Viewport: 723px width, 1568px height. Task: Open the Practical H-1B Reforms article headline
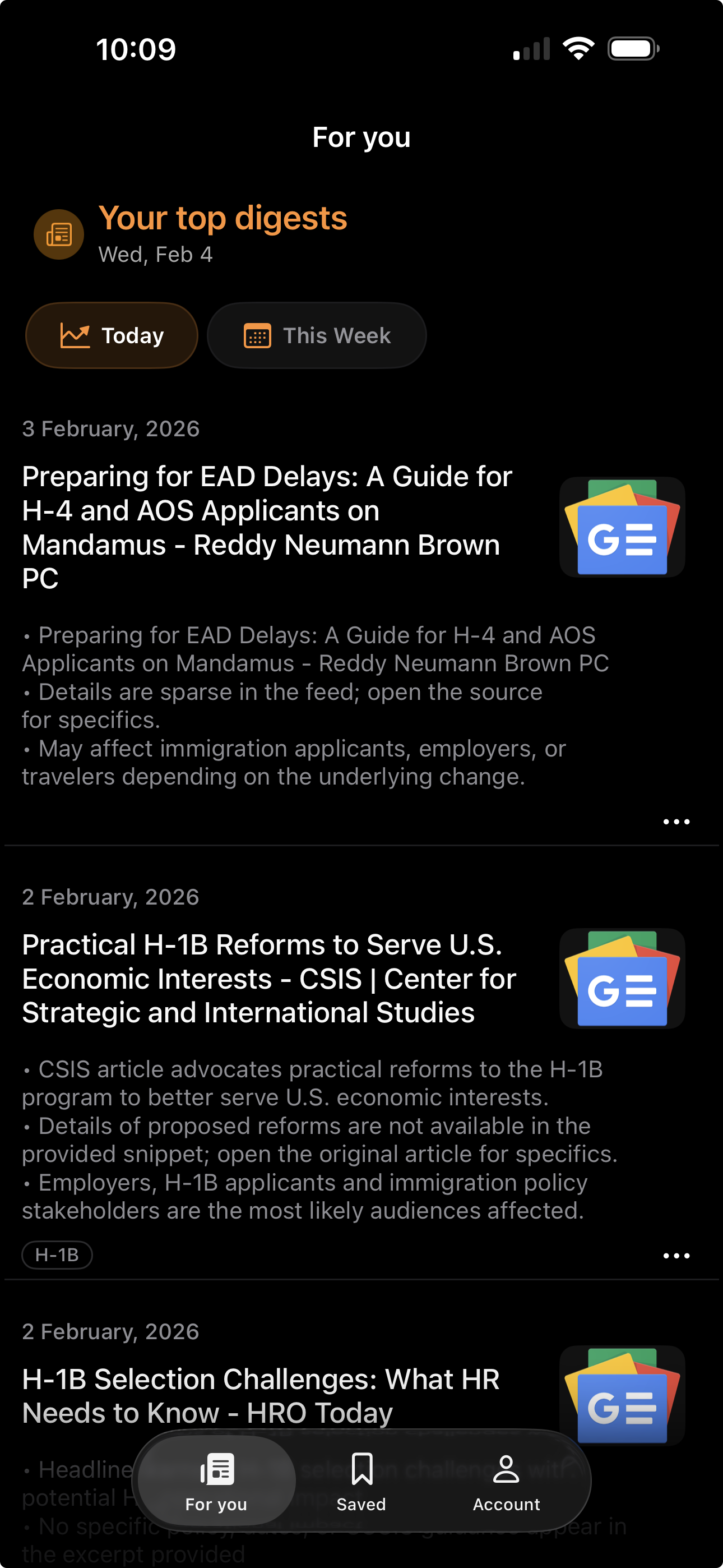coord(268,978)
